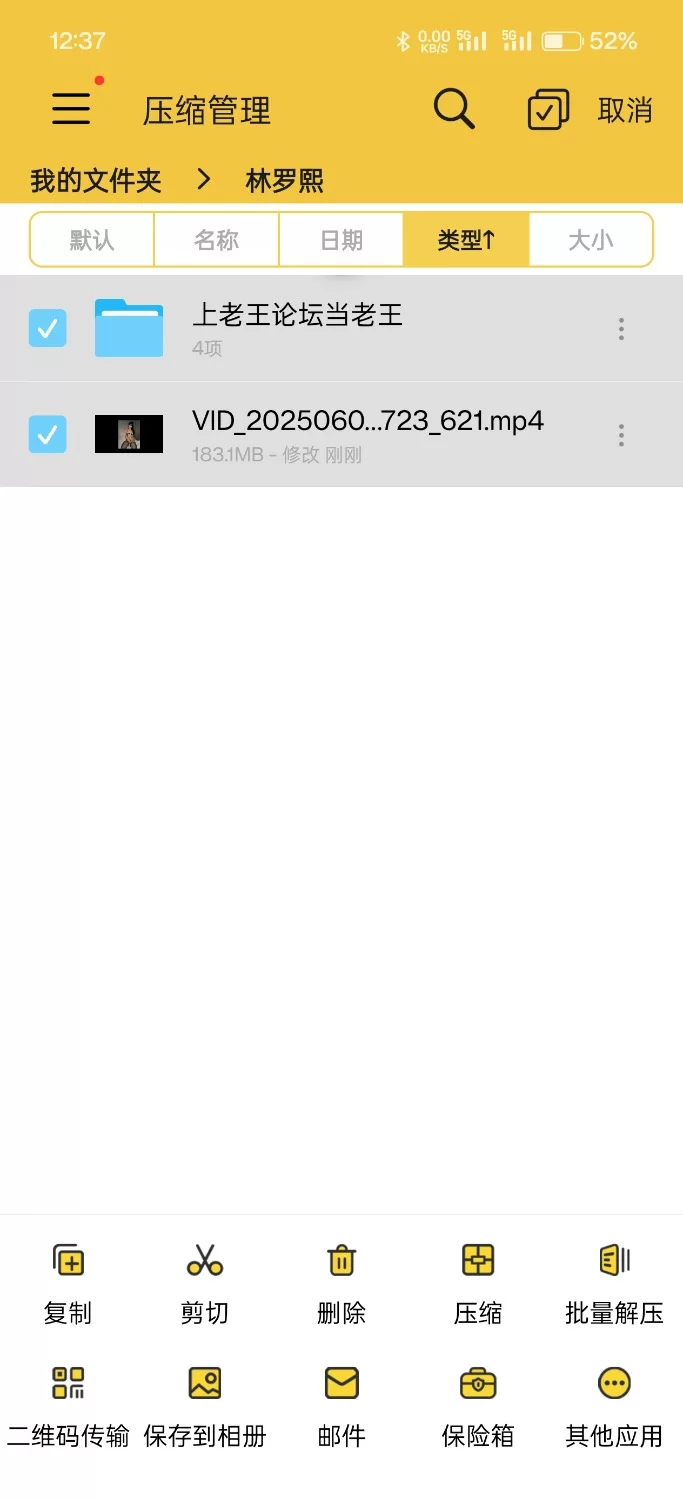Open the search magnifier
The width and height of the screenshot is (683, 1500).
pyautogui.click(x=453, y=108)
